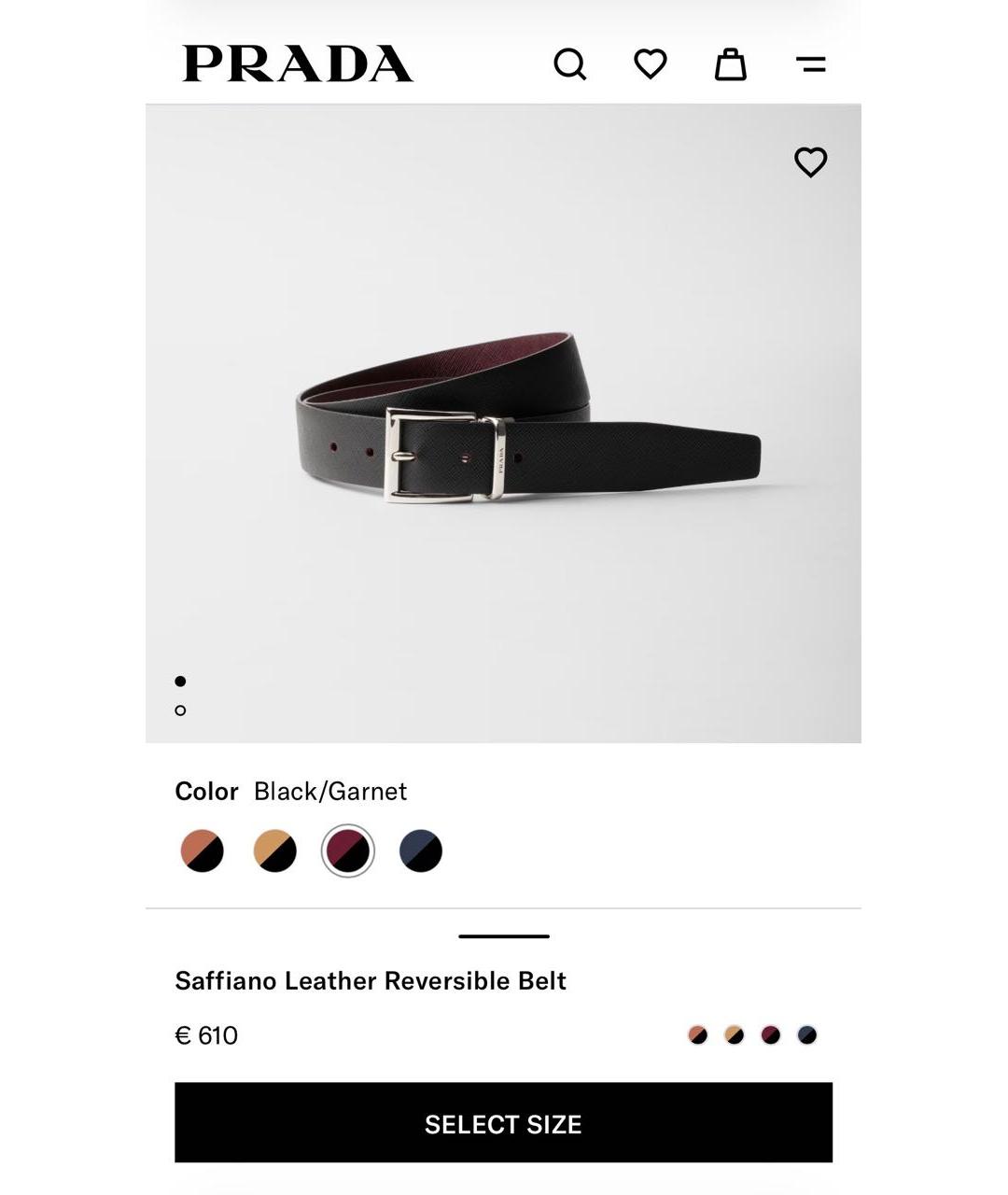1008x1195 pixels.
Task: Pick the small tan swatch beside the price
Action: pyautogui.click(x=735, y=1034)
